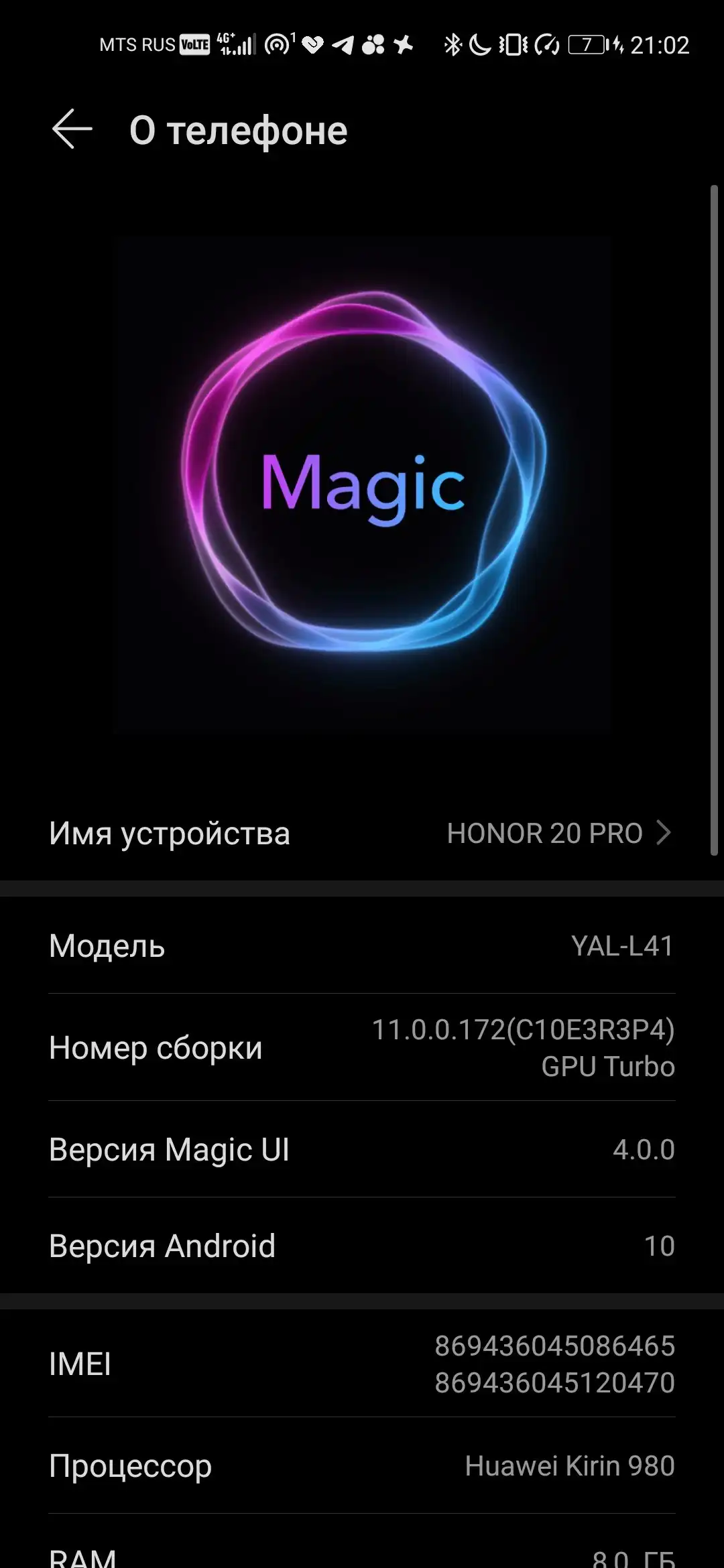Select the Номер сборки build number row
The height and width of the screenshot is (1568, 724).
point(362,1049)
